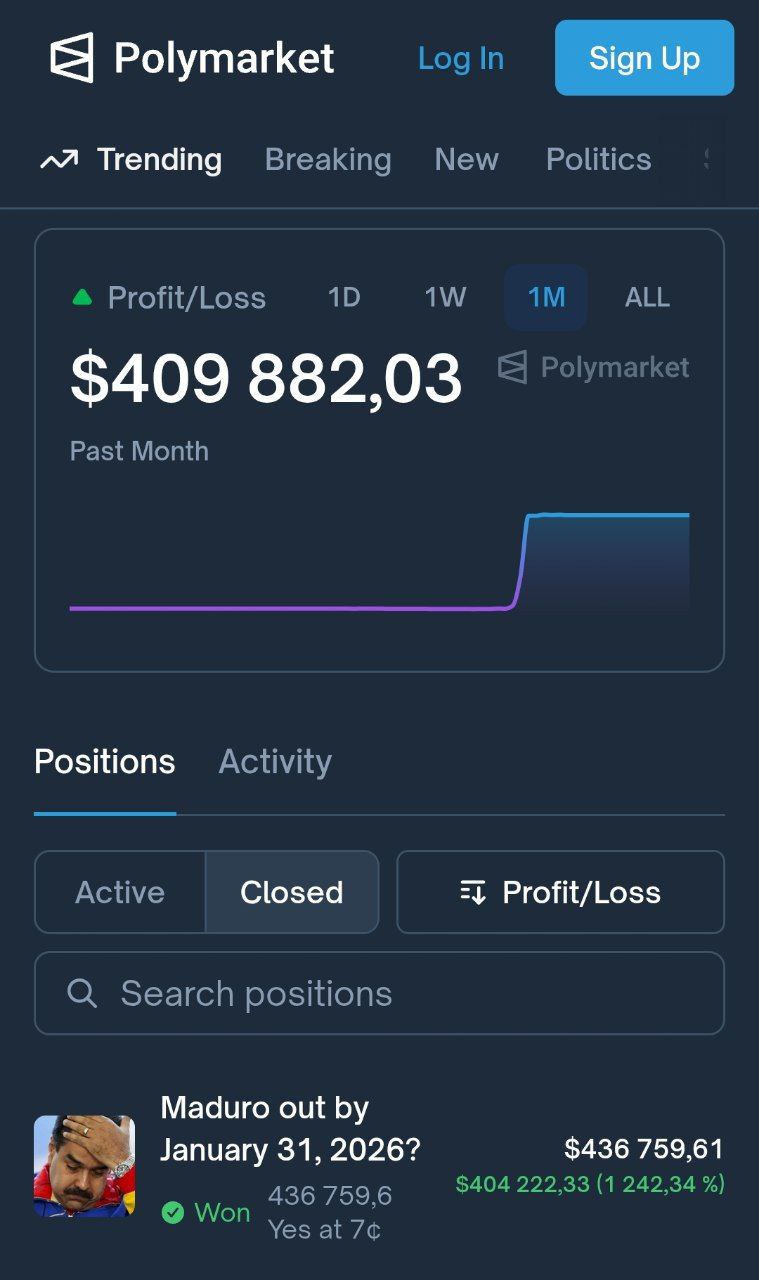Switch to the Activity tab
Screen dimensions: 759x1280
[x=275, y=762]
